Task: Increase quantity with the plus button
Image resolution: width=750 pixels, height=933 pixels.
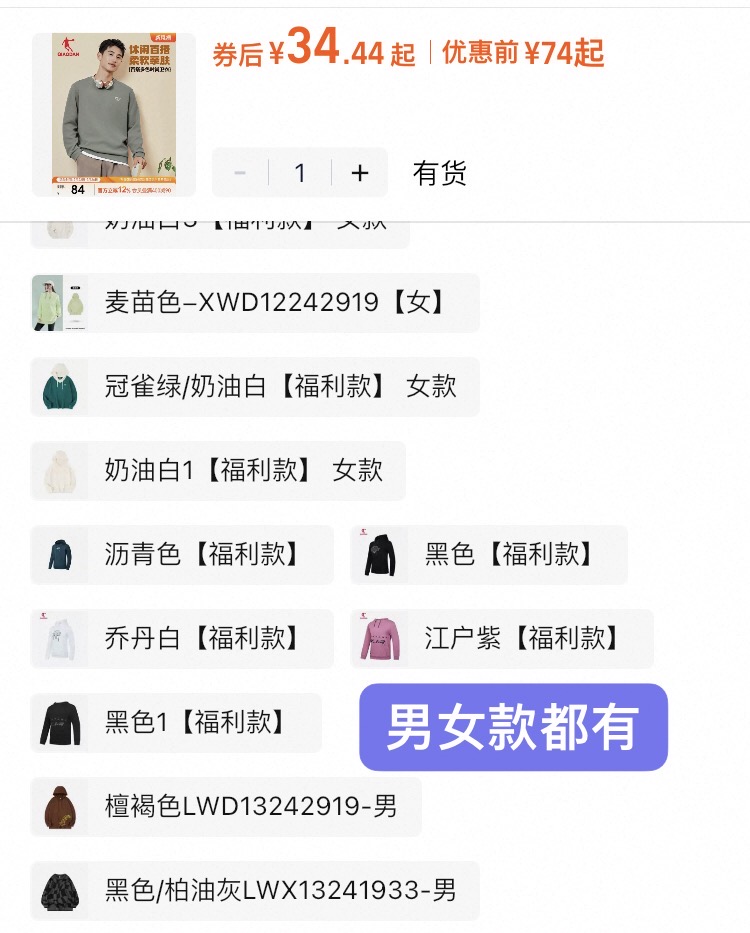Action: [x=360, y=173]
